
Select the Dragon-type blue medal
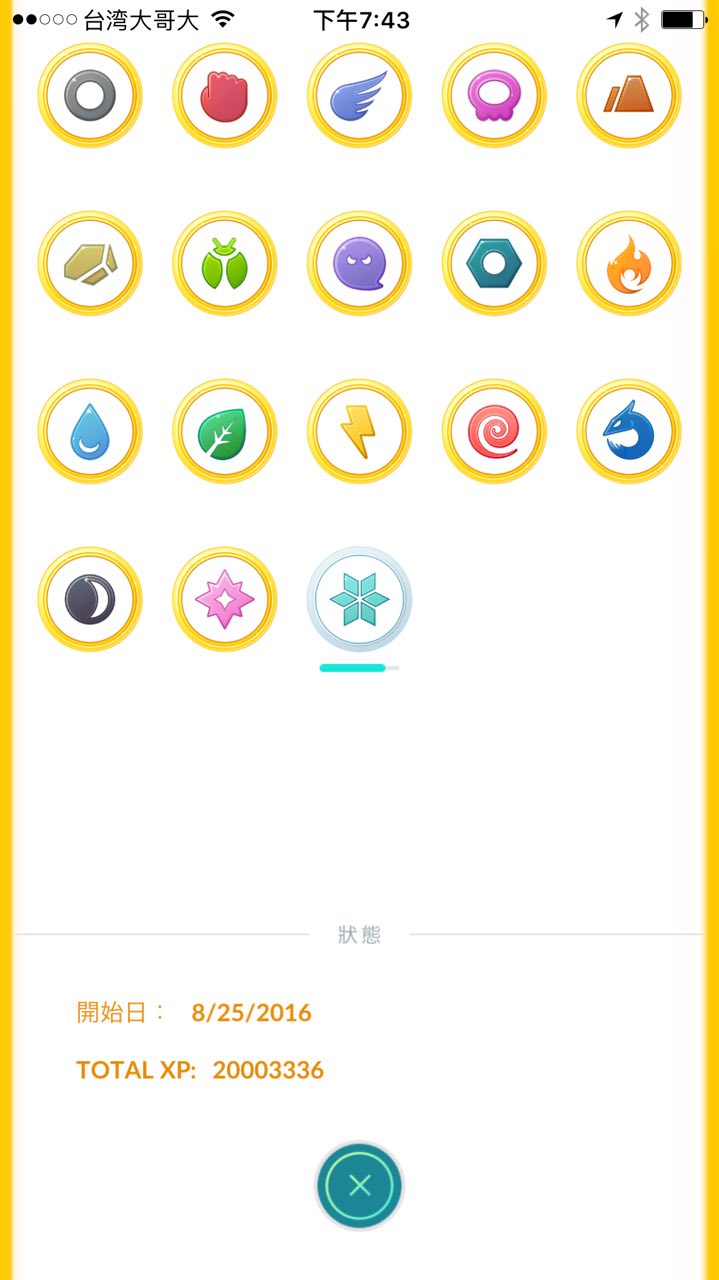(x=629, y=432)
